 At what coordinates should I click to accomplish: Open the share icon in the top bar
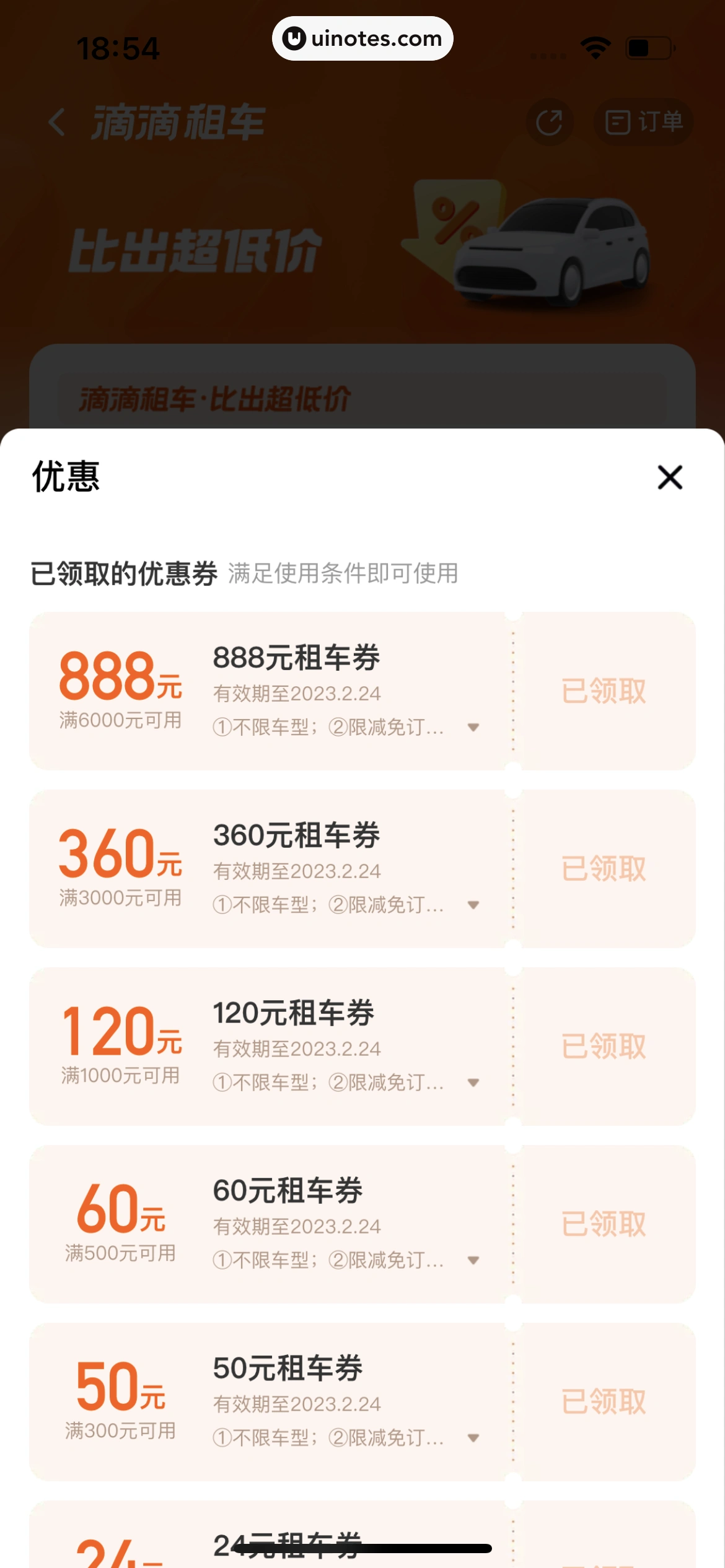(549, 121)
